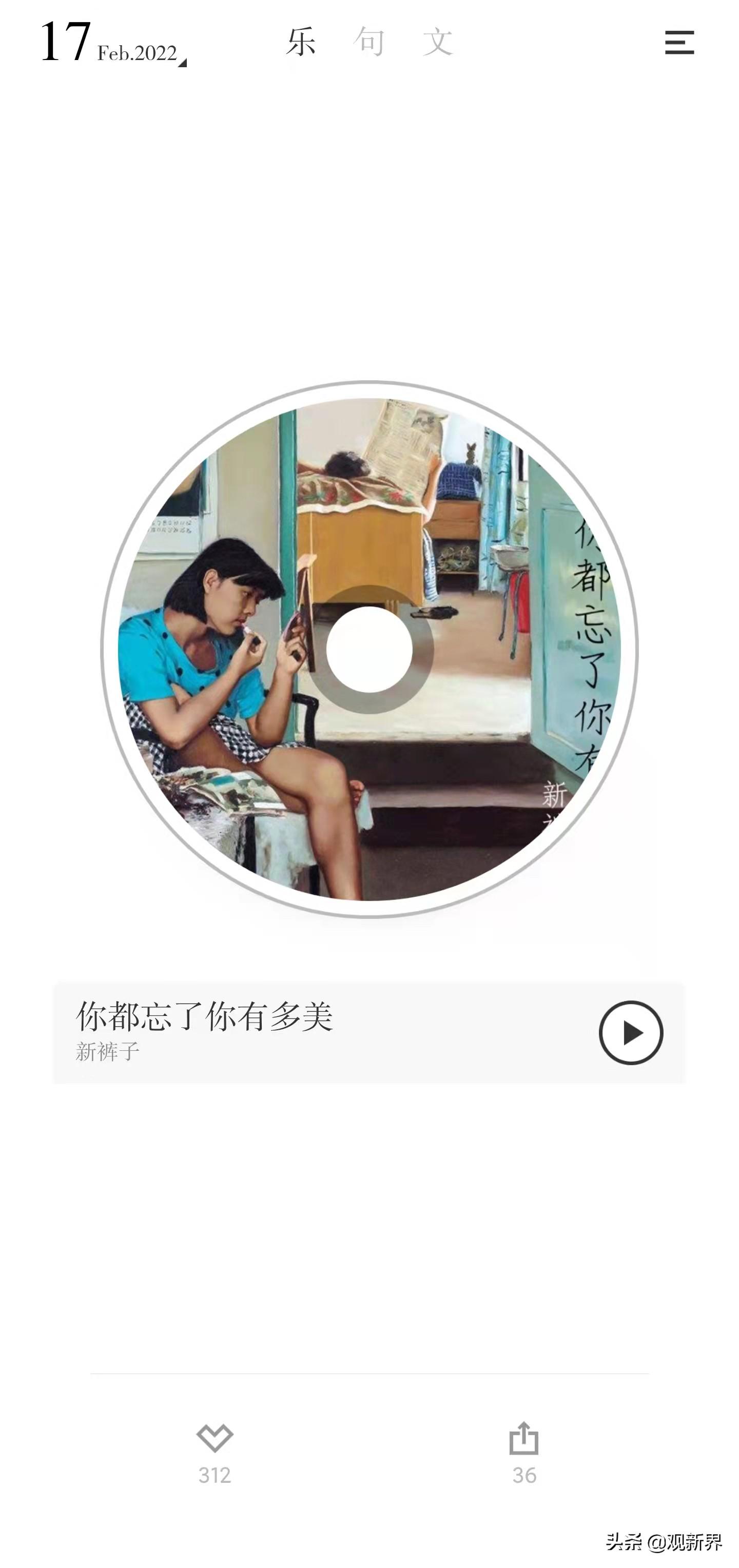The image size is (739, 1568).
Task: Share this song
Action: click(x=523, y=1438)
